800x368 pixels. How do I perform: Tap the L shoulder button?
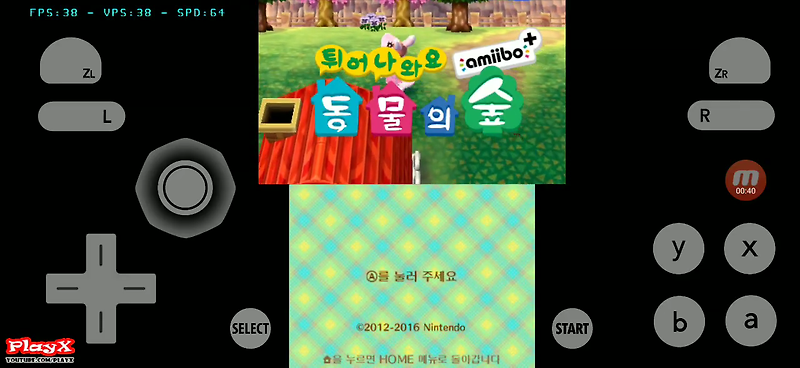pyautogui.click(x=82, y=116)
